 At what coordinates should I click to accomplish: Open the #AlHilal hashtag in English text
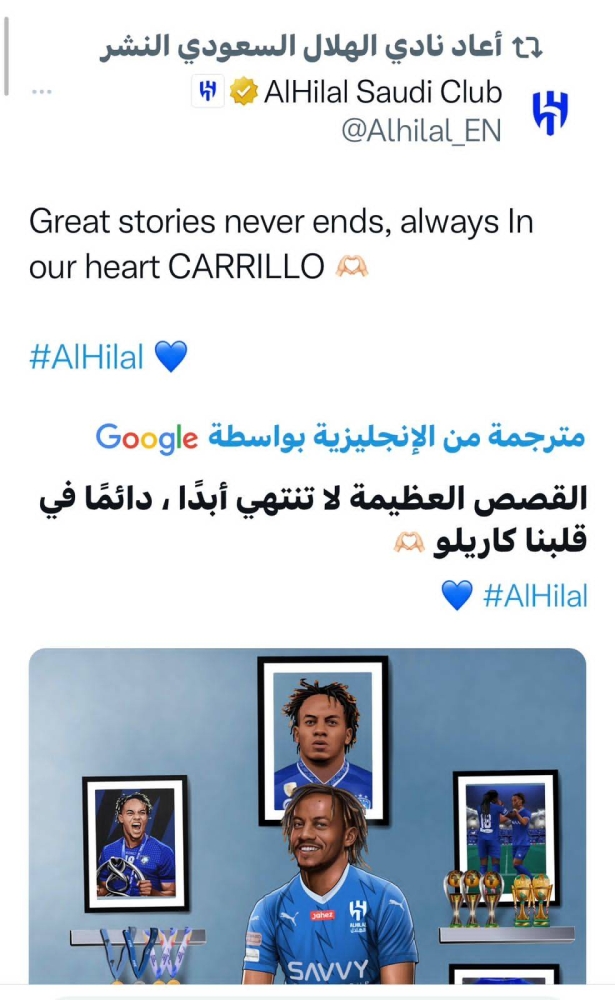(x=87, y=356)
